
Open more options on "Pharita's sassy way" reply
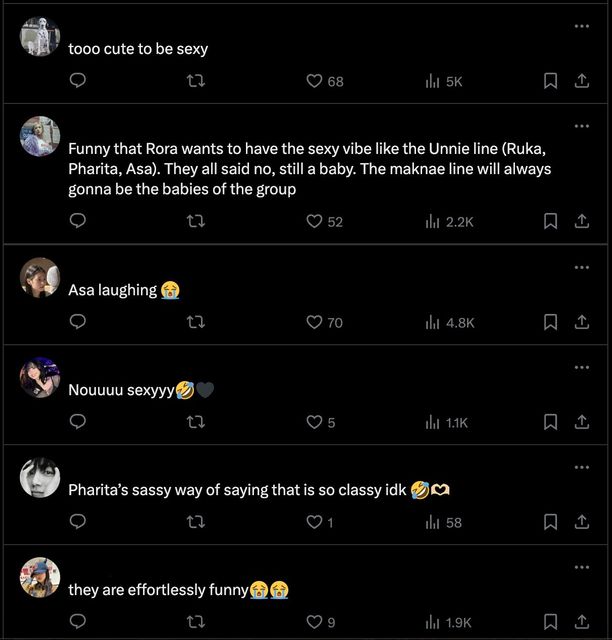[581, 467]
